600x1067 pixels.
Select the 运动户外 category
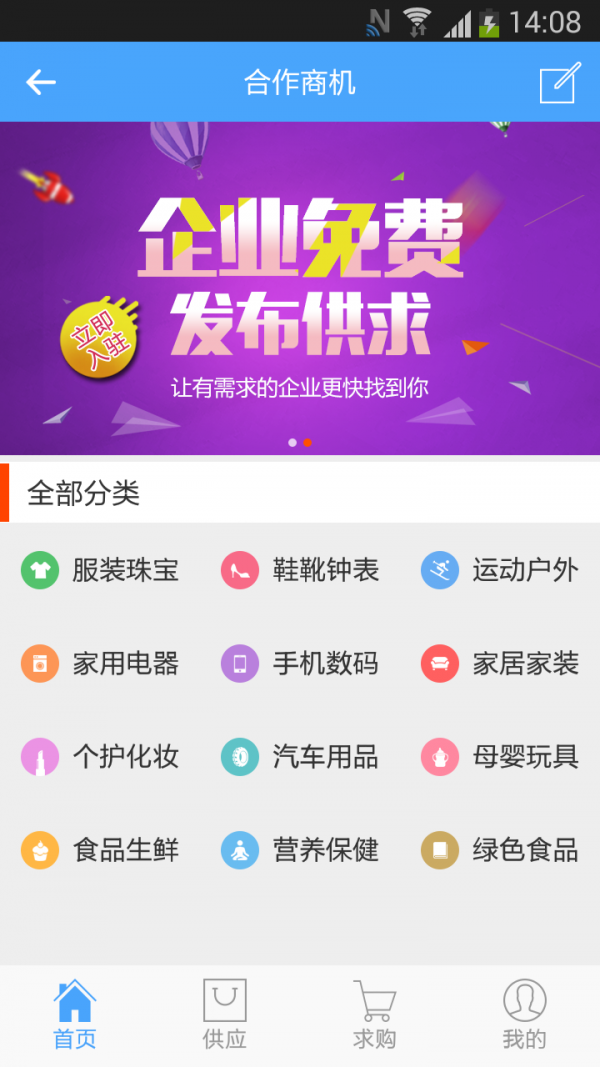(500, 571)
